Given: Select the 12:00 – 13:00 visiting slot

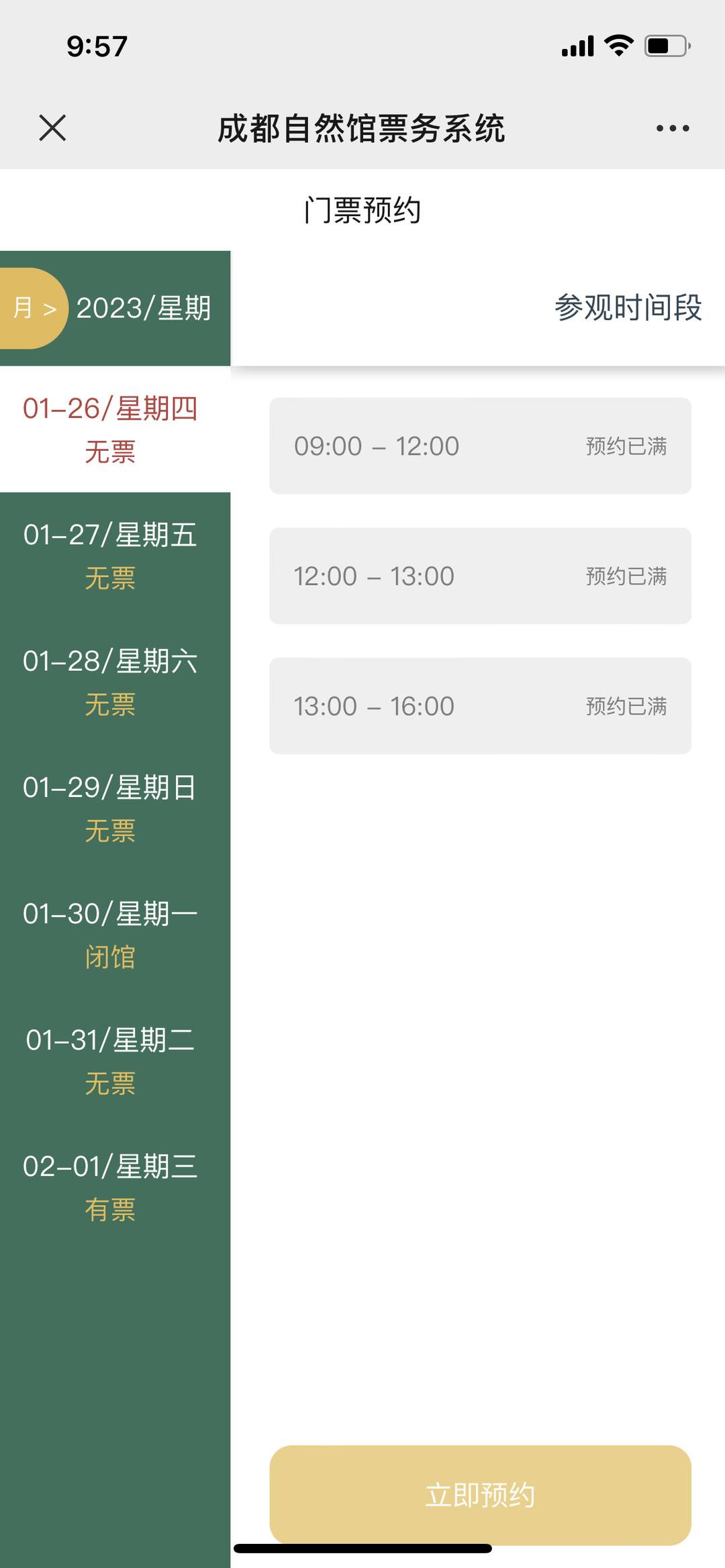Looking at the screenshot, I should click(480, 576).
